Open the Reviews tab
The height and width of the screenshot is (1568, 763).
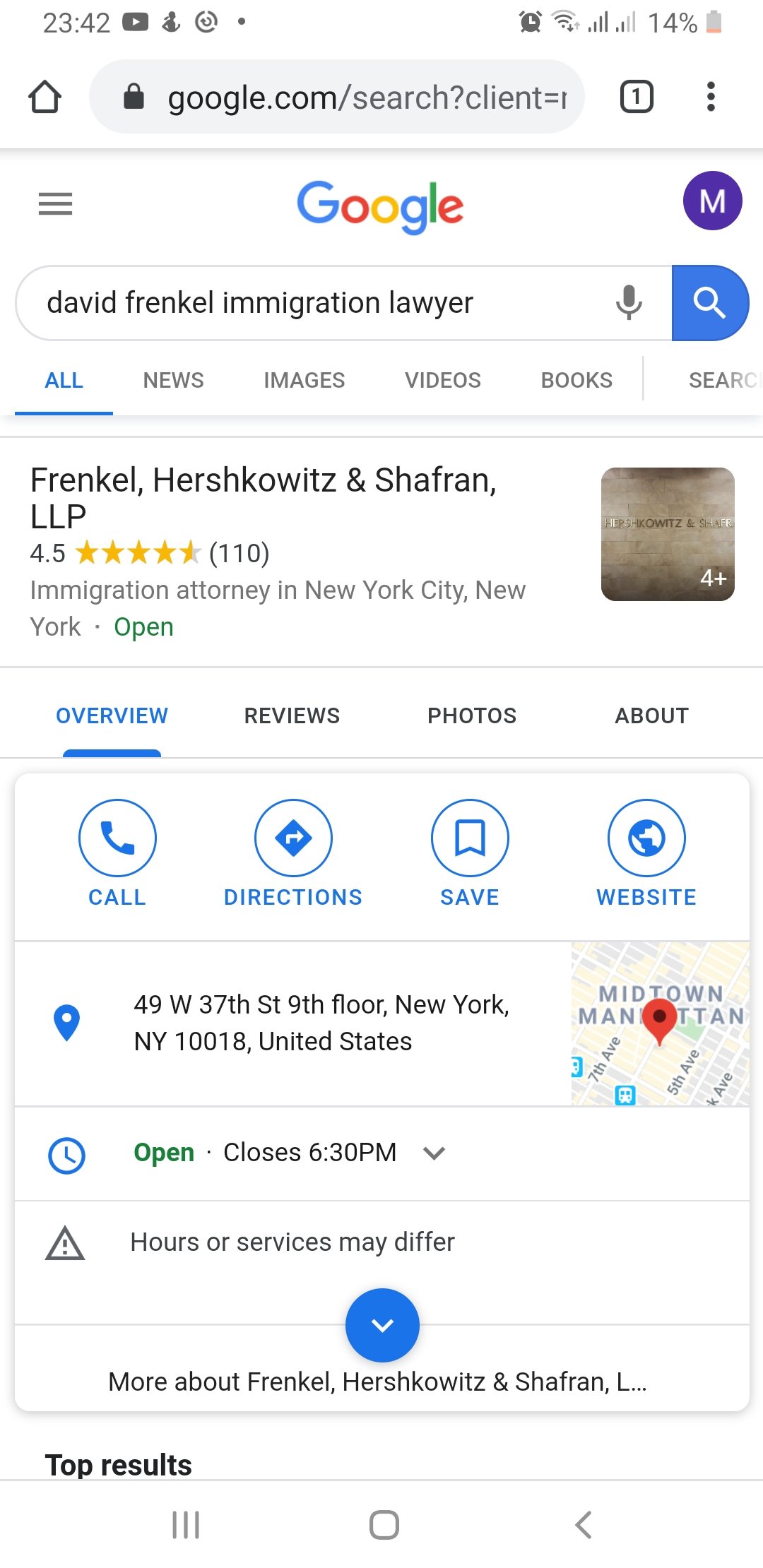coord(292,715)
